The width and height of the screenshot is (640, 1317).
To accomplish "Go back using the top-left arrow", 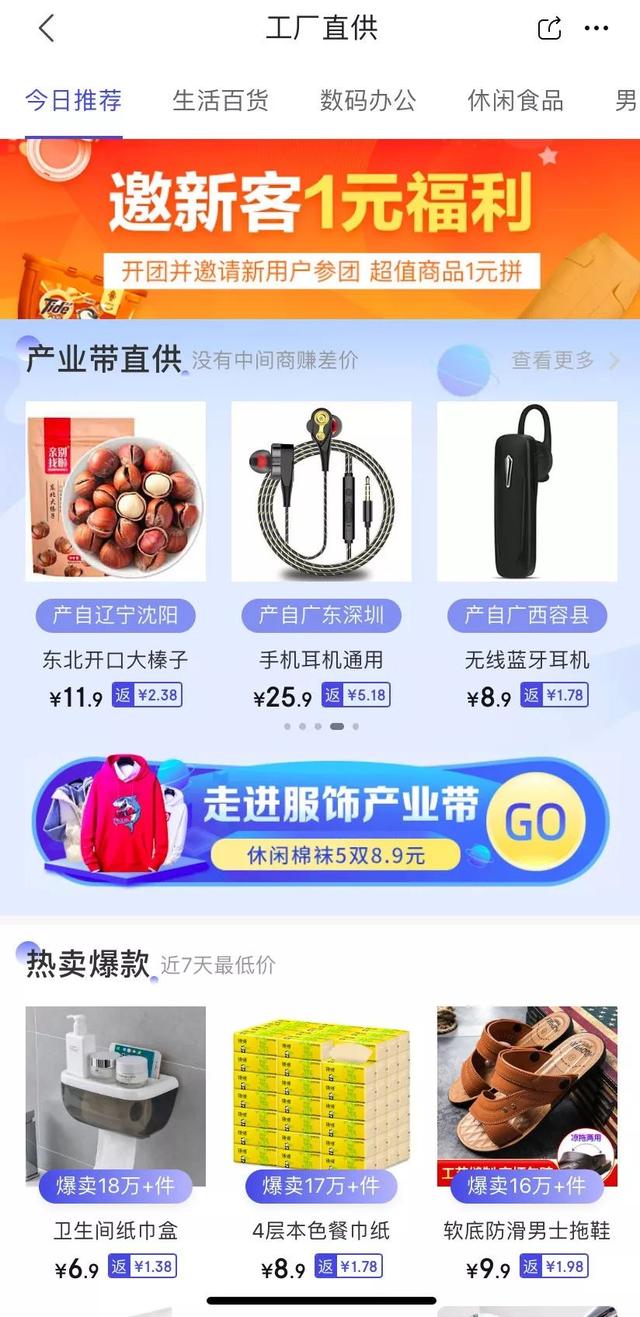I will pyautogui.click(x=46, y=29).
